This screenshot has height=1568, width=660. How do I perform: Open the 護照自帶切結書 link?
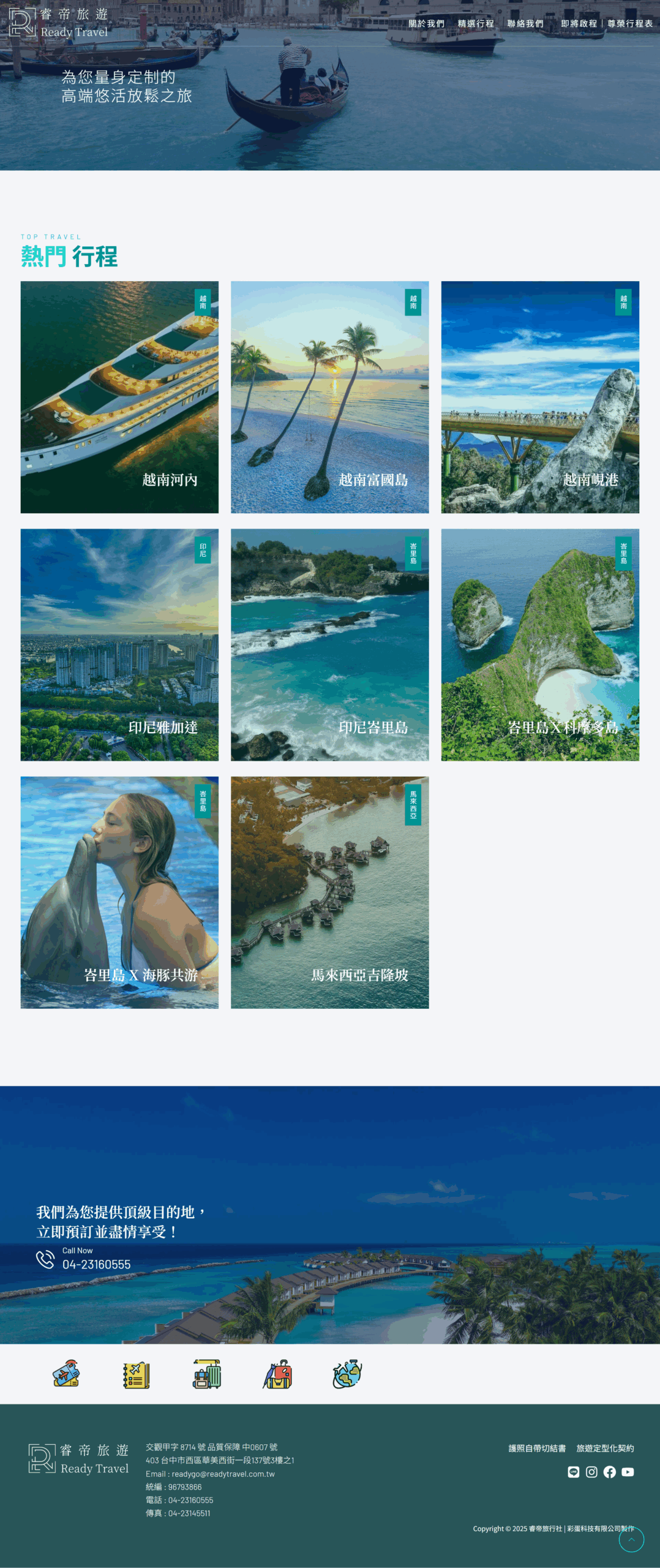point(537,1448)
